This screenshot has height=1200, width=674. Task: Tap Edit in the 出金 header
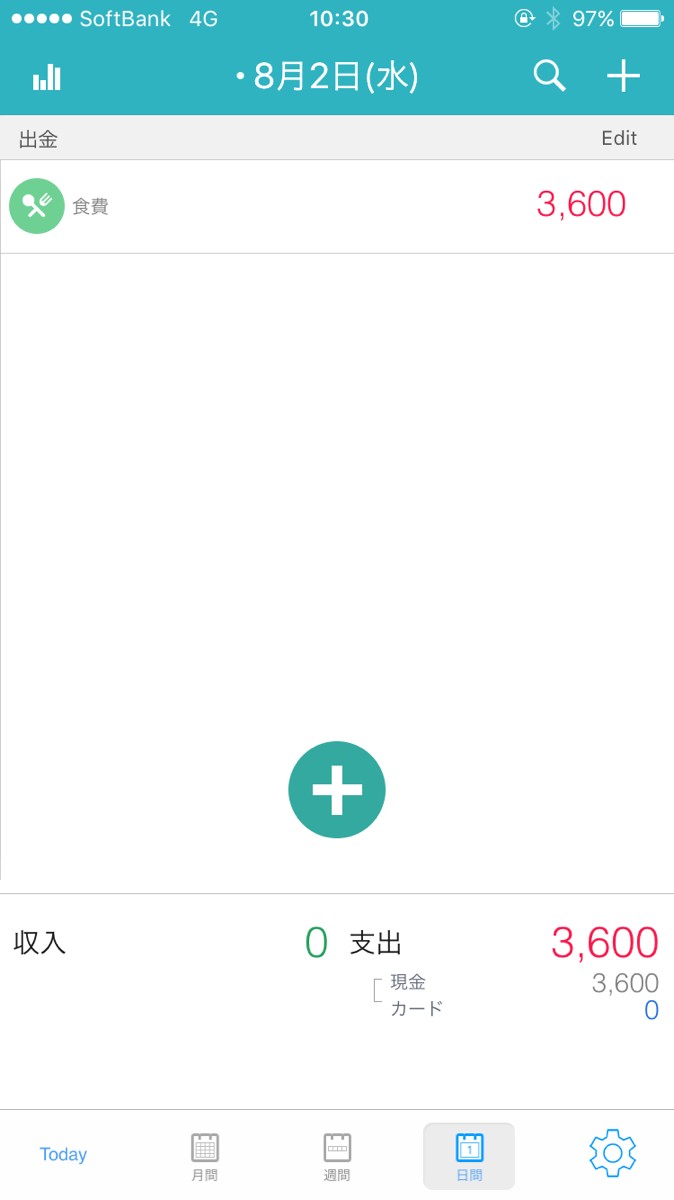[619, 139]
